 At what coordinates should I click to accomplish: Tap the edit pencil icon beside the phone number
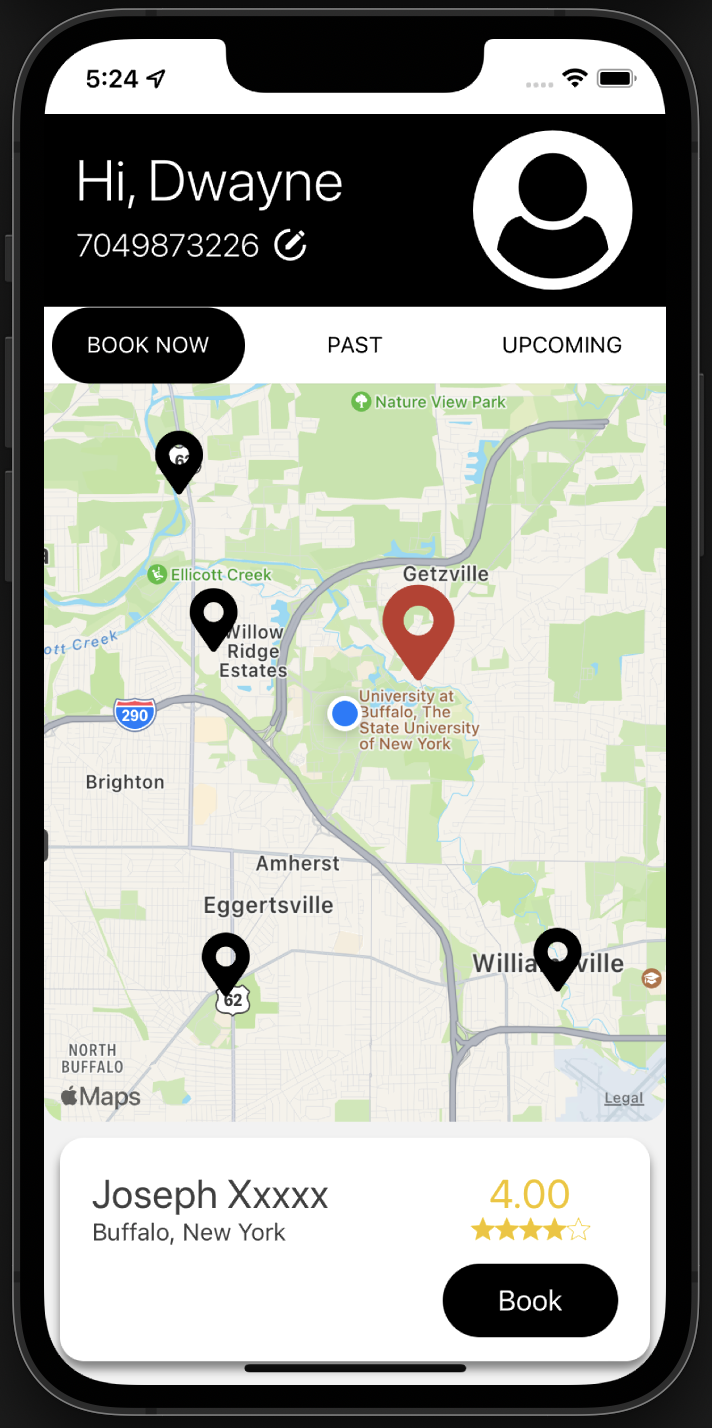[290, 244]
